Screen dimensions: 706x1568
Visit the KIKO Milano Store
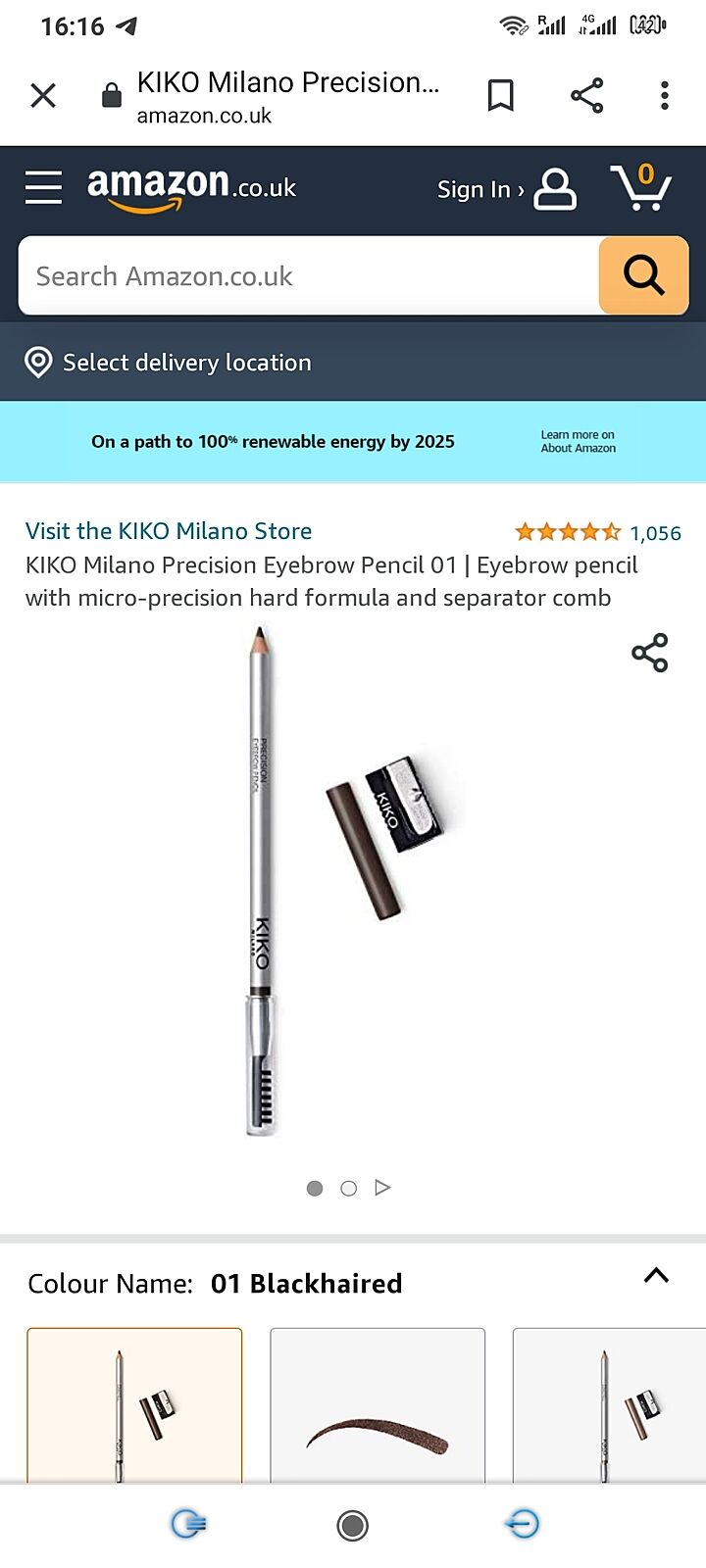click(169, 531)
